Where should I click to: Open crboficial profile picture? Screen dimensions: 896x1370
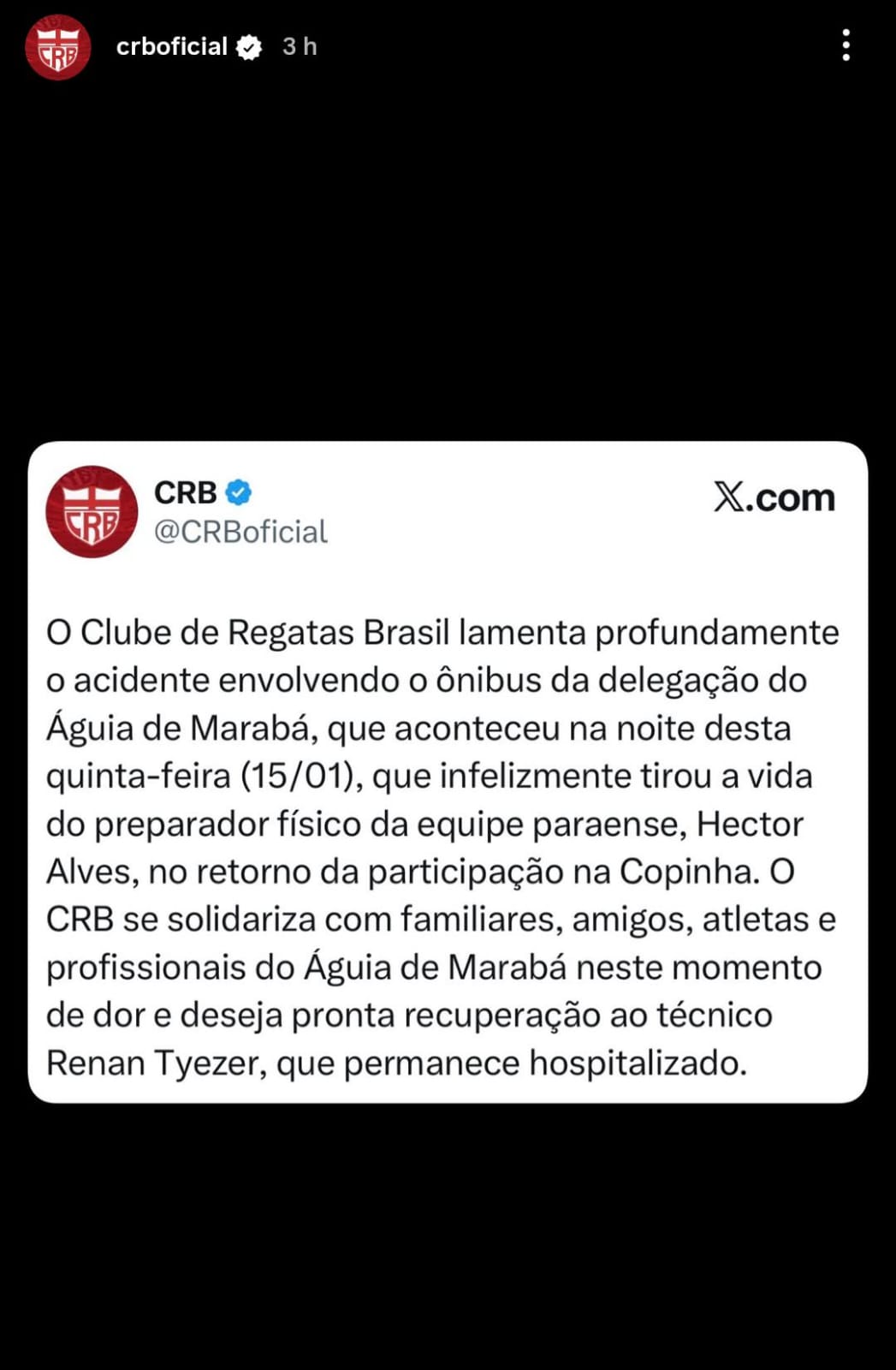[57, 47]
